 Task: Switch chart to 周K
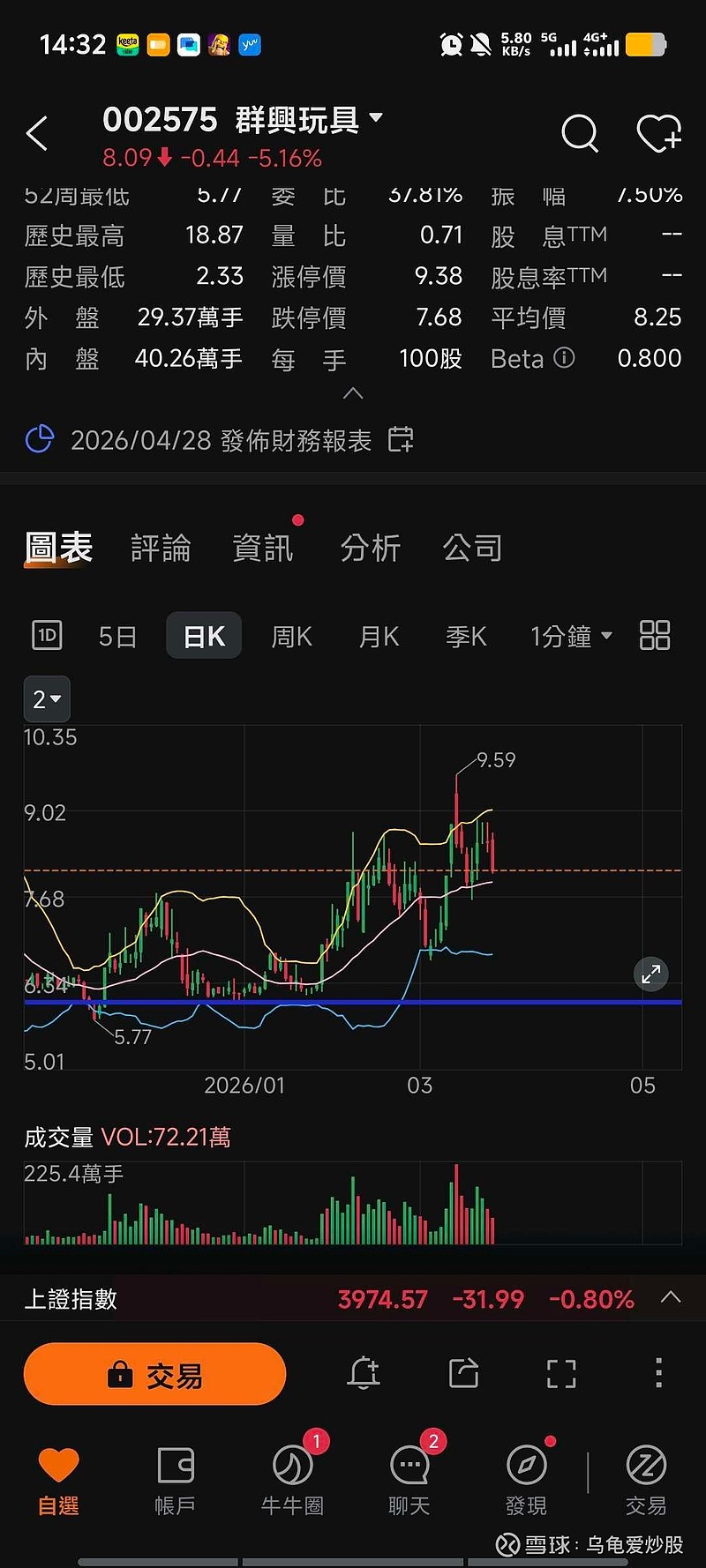coord(291,636)
